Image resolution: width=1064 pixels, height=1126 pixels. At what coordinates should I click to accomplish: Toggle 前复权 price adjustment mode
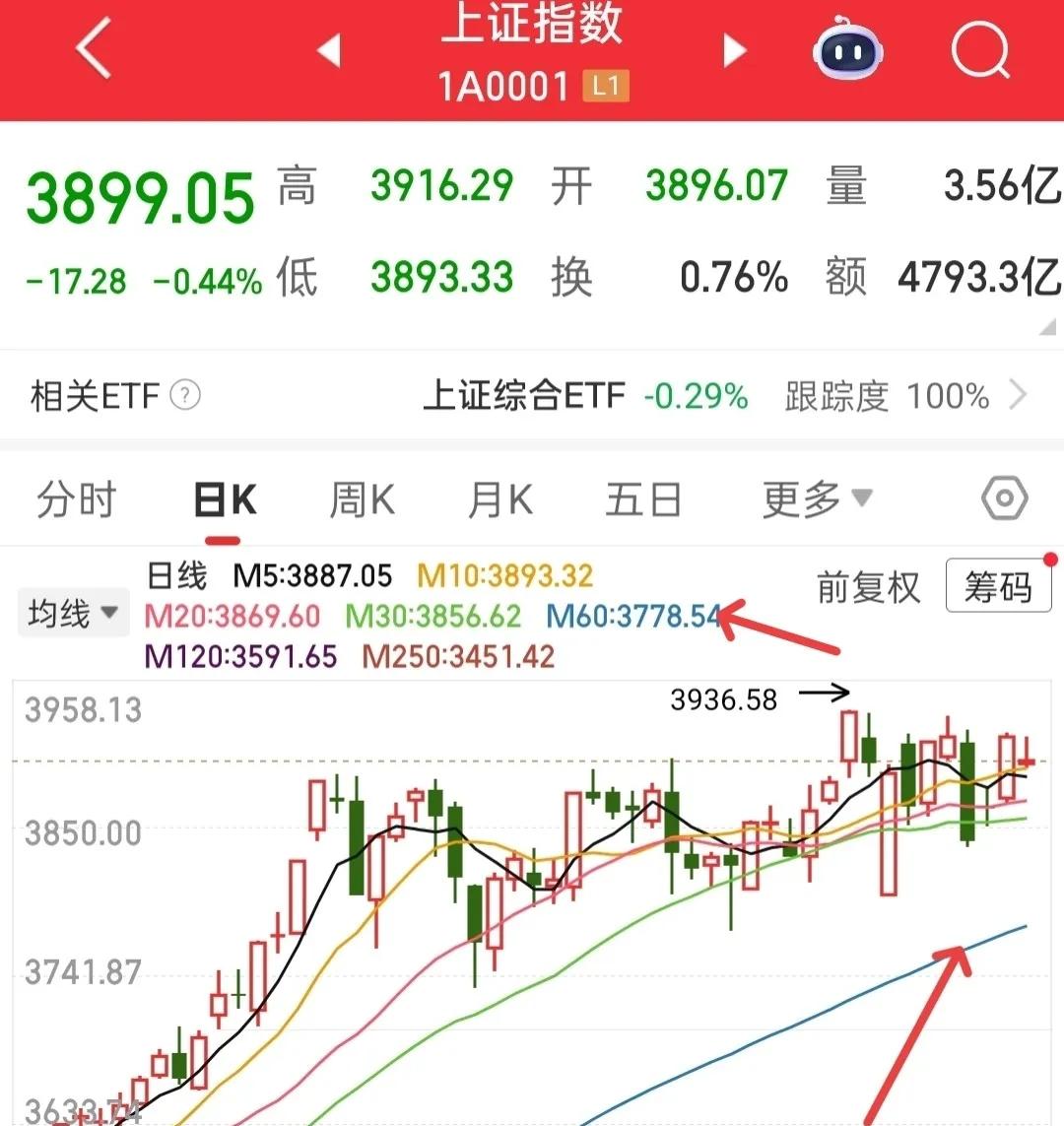click(x=867, y=586)
